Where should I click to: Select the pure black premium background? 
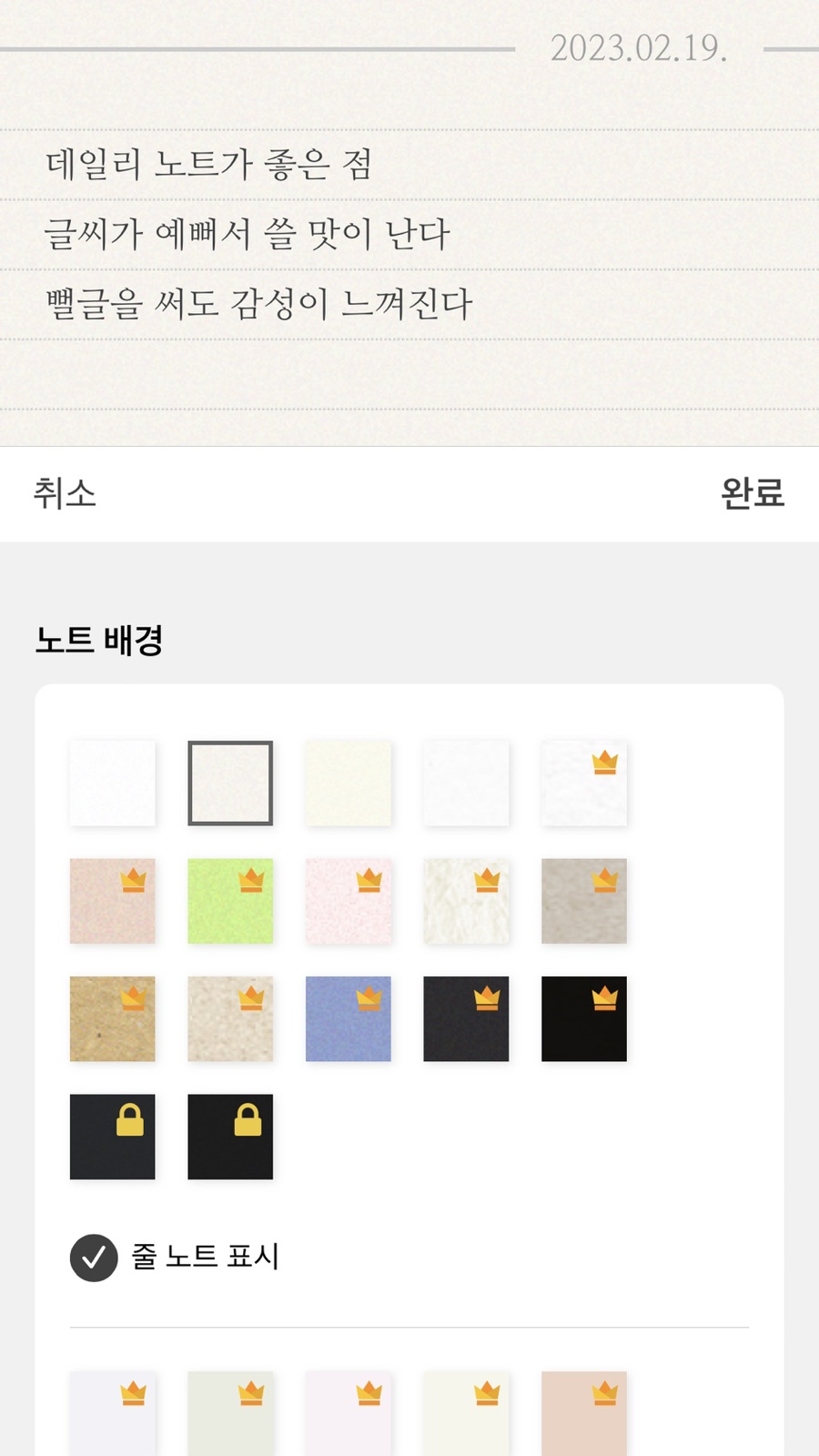(x=584, y=1019)
